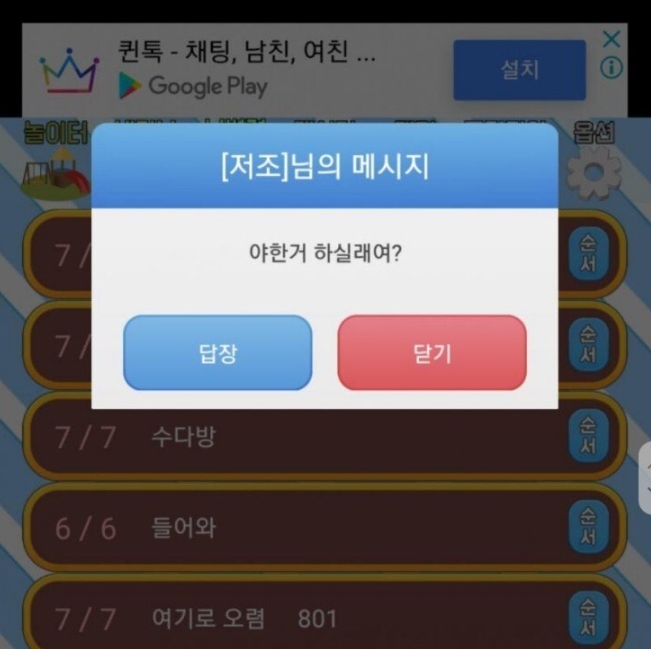Install the 퀸톡 app ad via 설치
The width and height of the screenshot is (651, 649).
(x=519, y=70)
